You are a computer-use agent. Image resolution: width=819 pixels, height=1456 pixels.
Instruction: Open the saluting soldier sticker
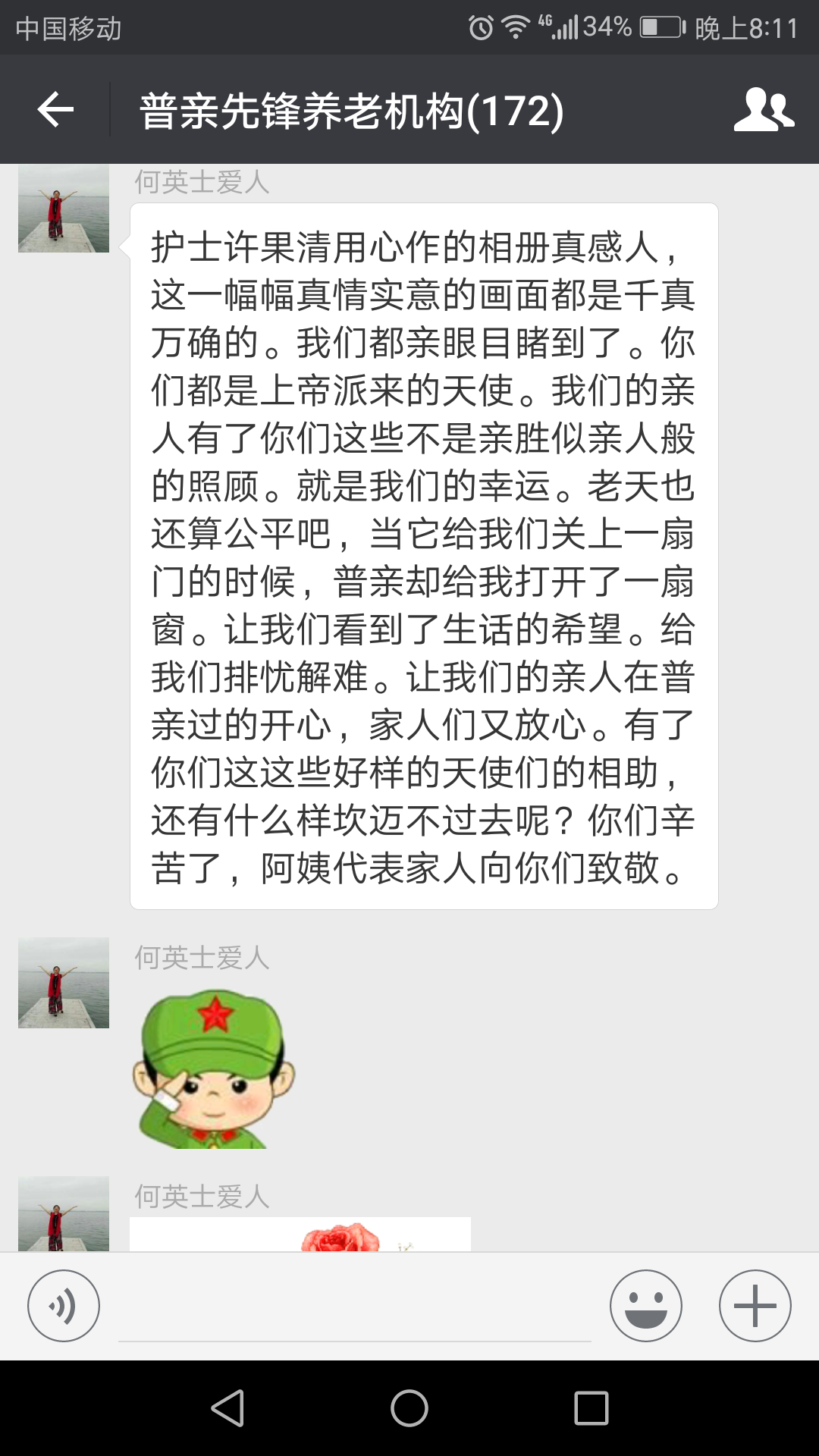click(213, 1069)
